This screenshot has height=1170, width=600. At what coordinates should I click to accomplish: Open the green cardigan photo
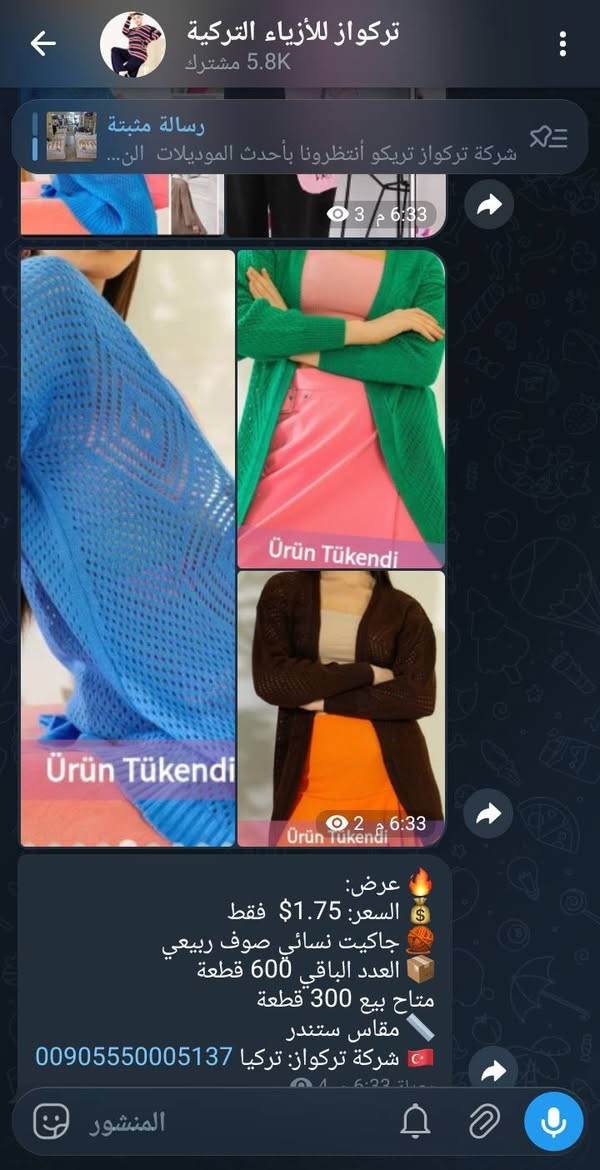click(341, 409)
